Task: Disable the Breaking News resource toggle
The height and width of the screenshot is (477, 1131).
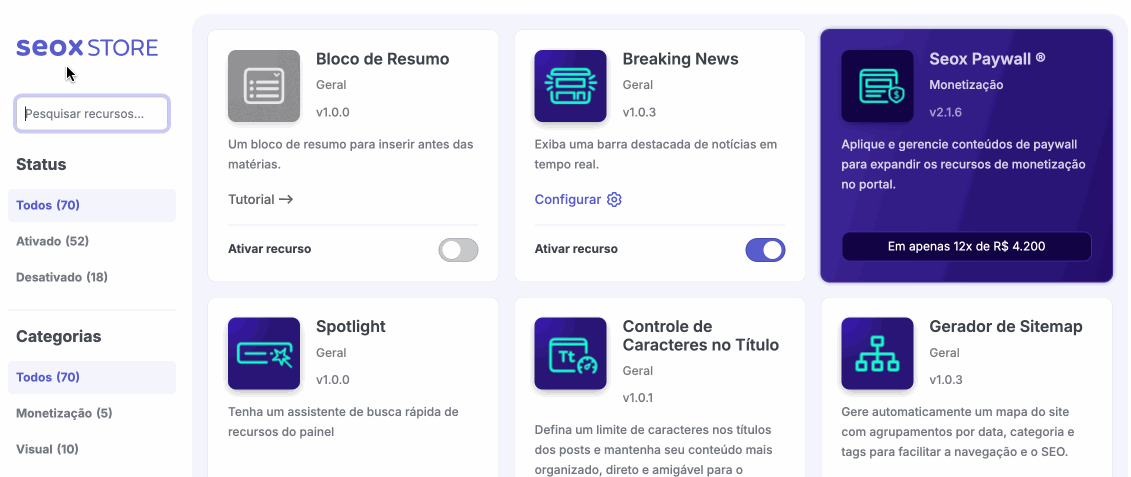Action: tap(765, 249)
